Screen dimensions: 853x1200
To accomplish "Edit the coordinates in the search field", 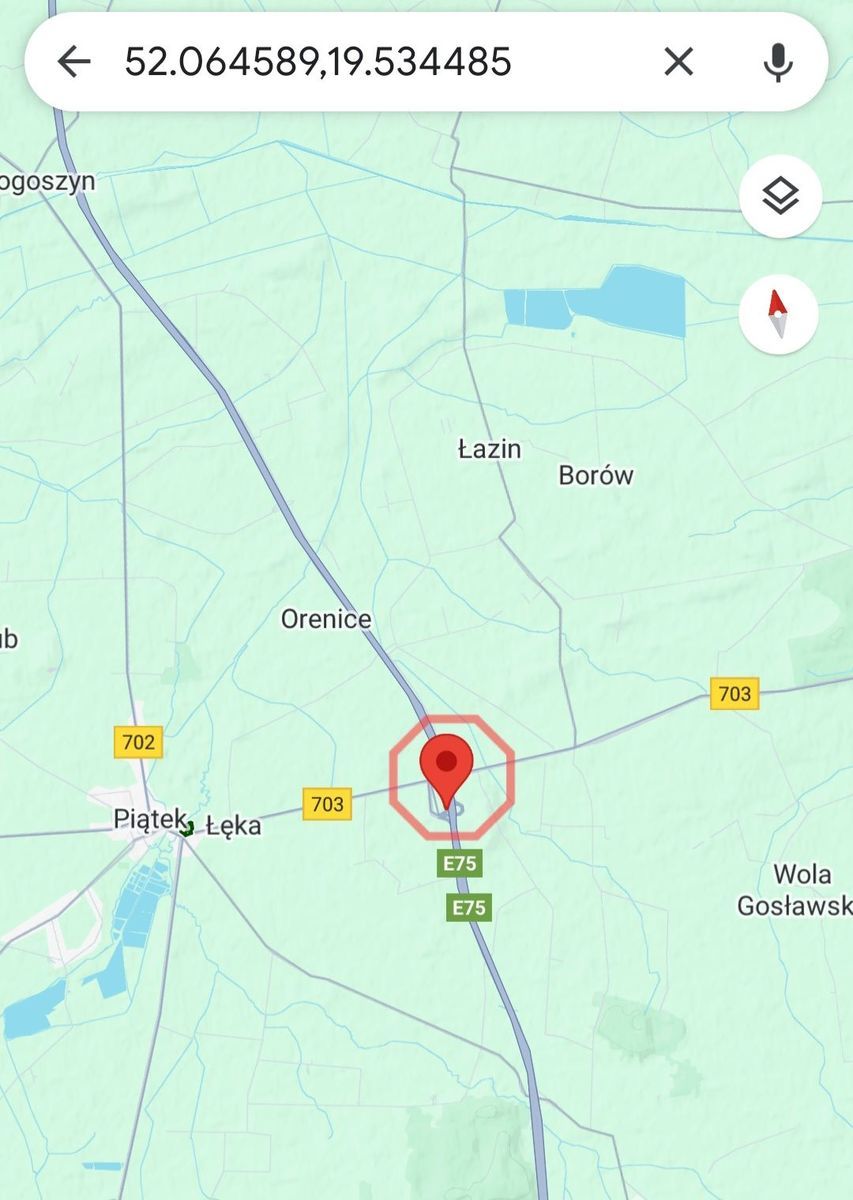I will 318,62.
